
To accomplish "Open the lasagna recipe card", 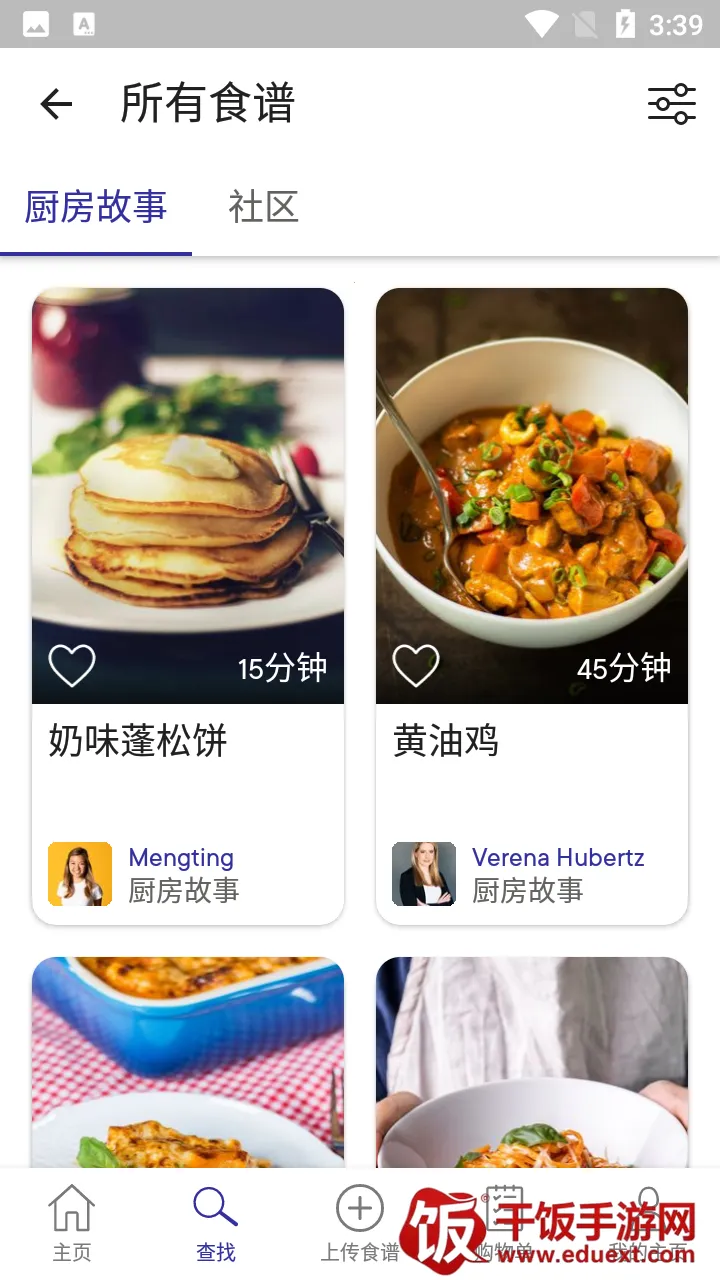I will pyautogui.click(x=188, y=1060).
